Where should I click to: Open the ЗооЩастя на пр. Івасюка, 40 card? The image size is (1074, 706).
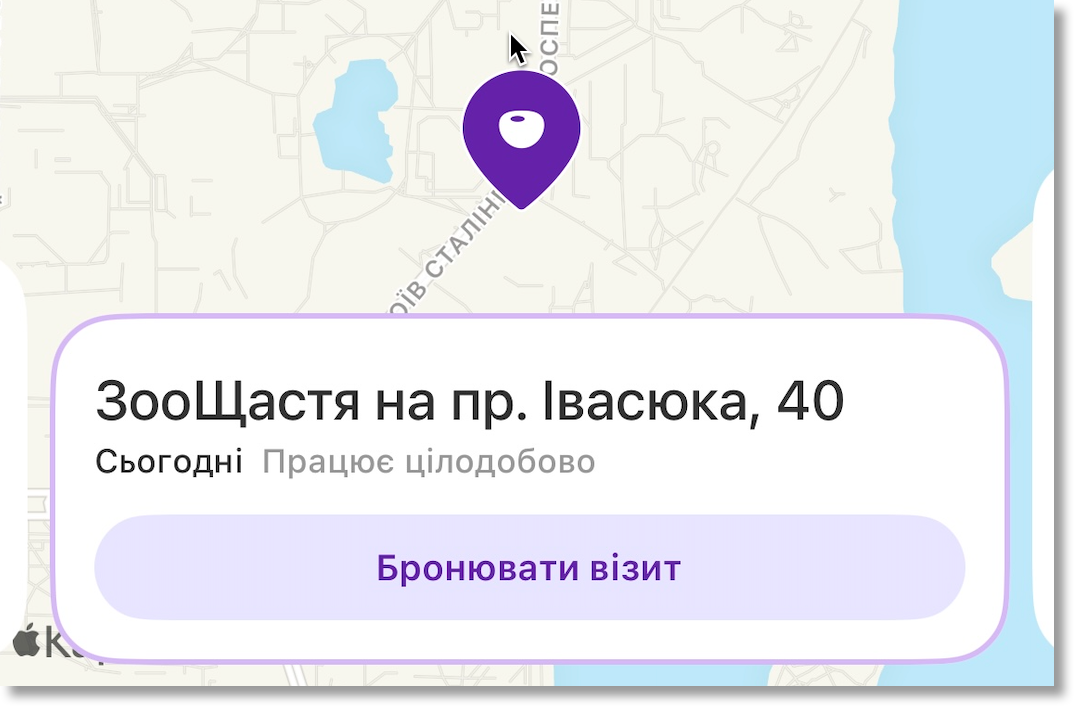click(x=470, y=402)
